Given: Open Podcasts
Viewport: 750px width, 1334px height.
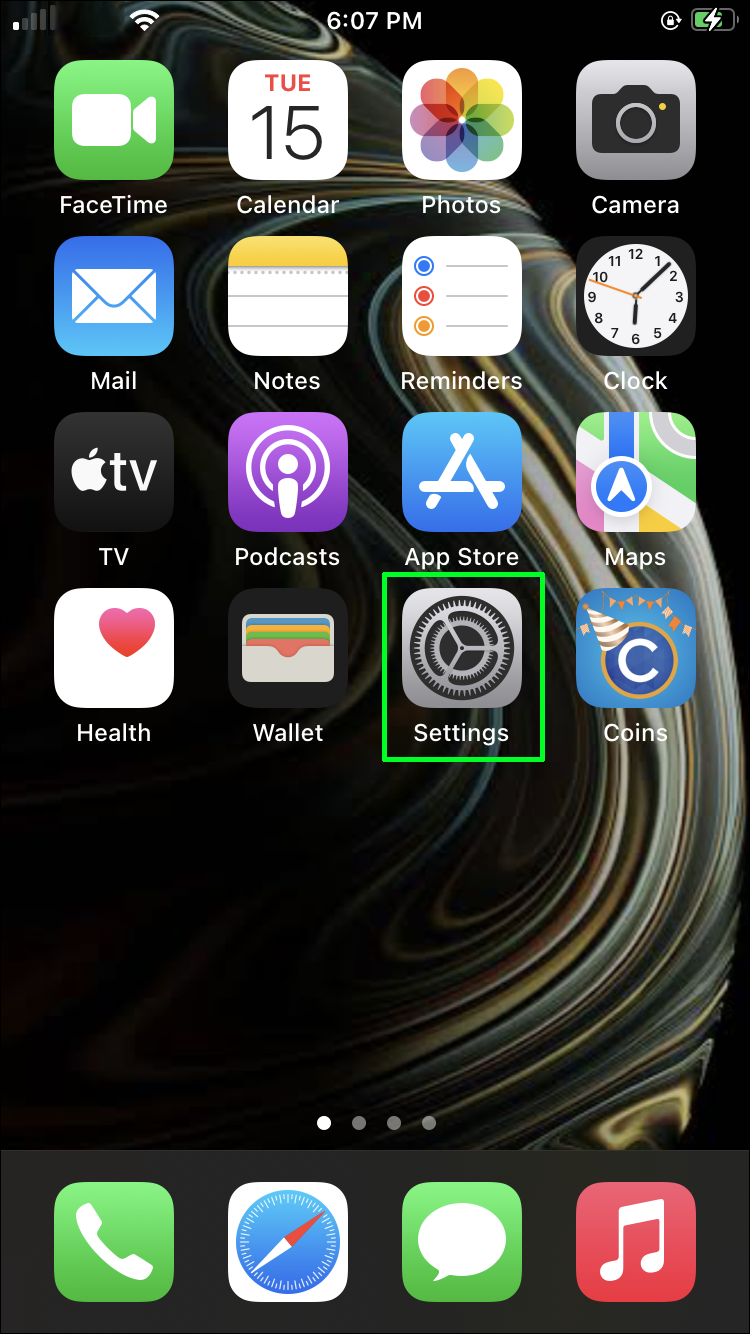Looking at the screenshot, I should click(288, 472).
